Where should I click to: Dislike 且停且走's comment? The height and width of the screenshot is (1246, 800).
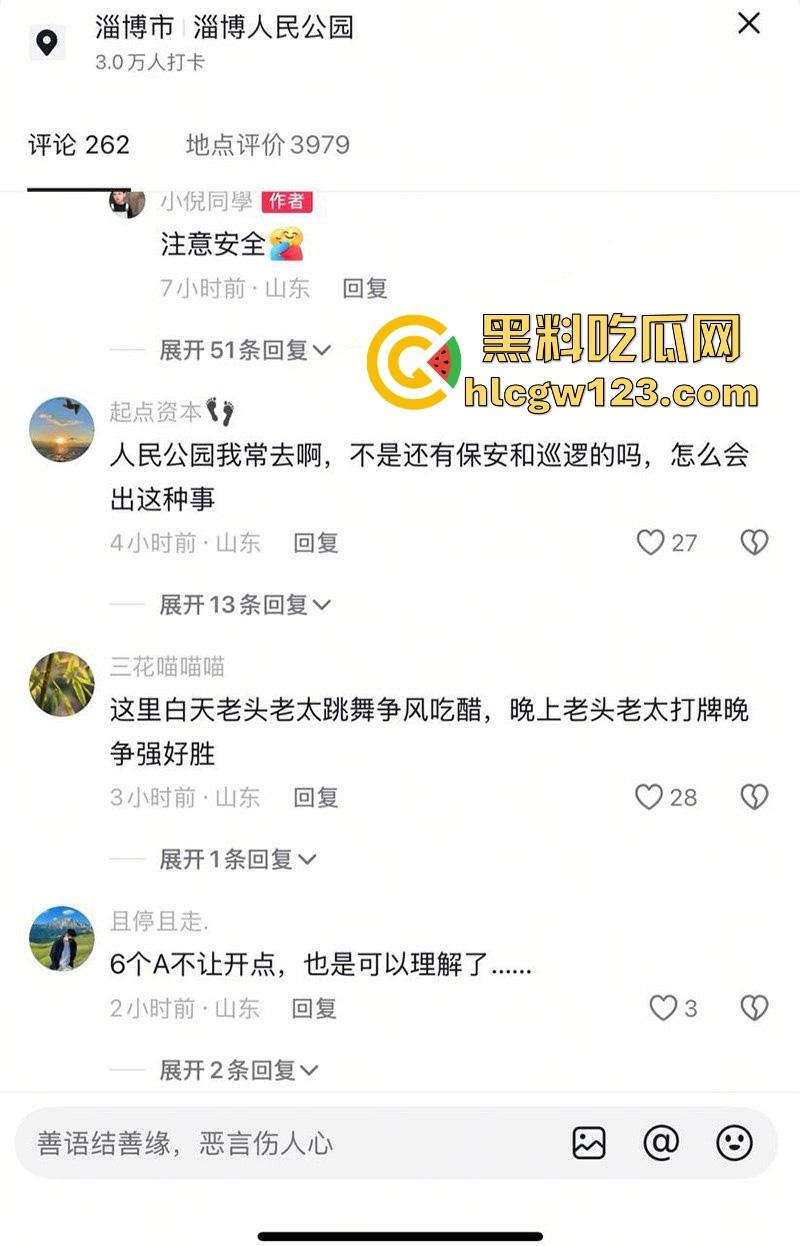tap(753, 1008)
